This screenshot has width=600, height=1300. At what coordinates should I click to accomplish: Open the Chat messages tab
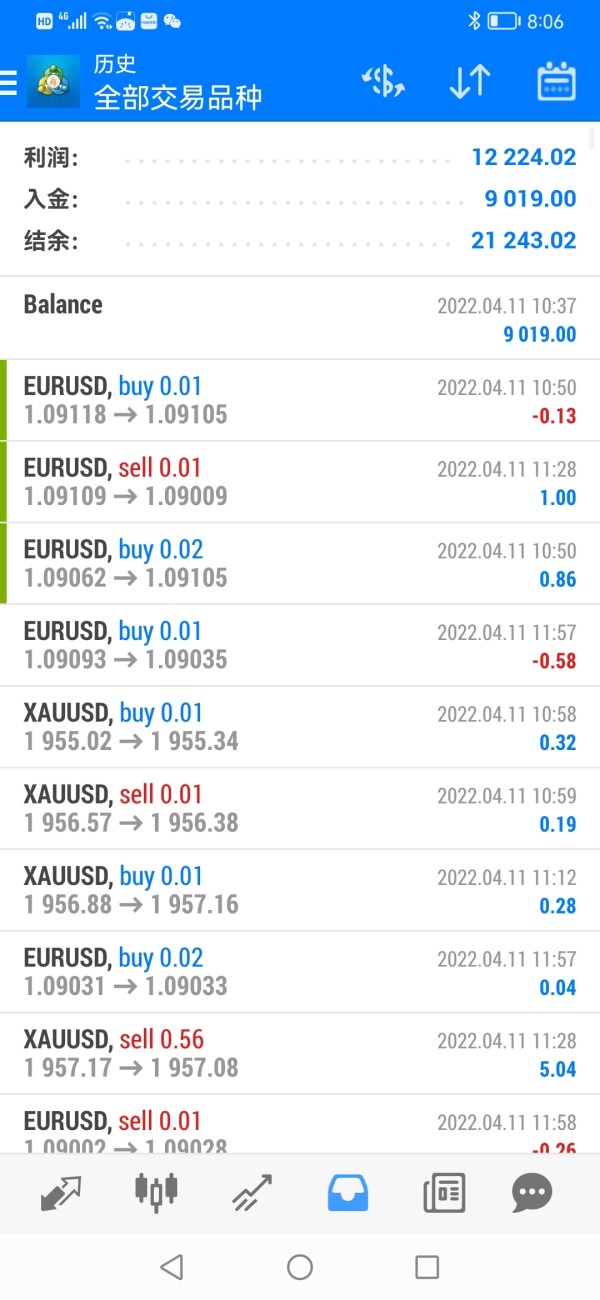(532, 1192)
